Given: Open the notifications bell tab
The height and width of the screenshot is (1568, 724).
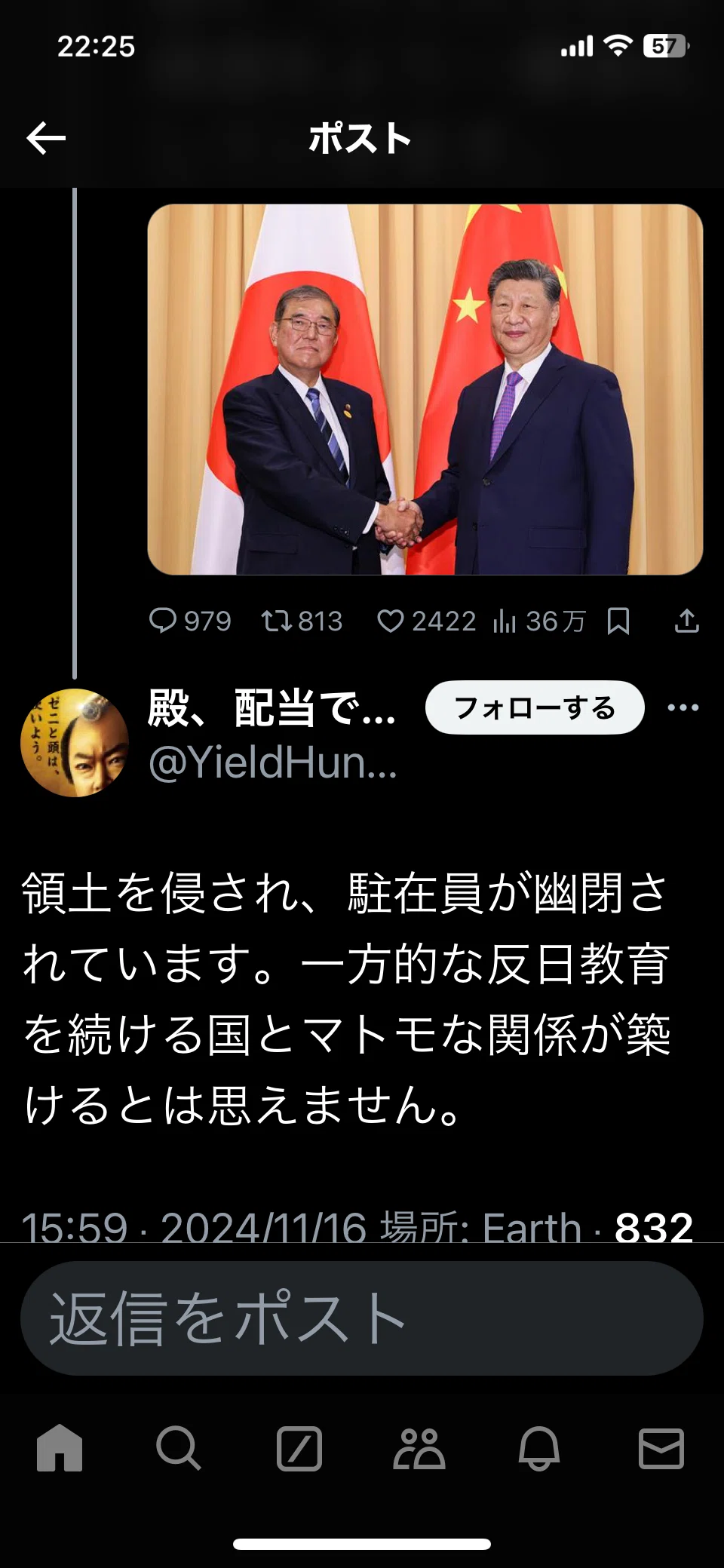Looking at the screenshot, I should click(539, 1448).
